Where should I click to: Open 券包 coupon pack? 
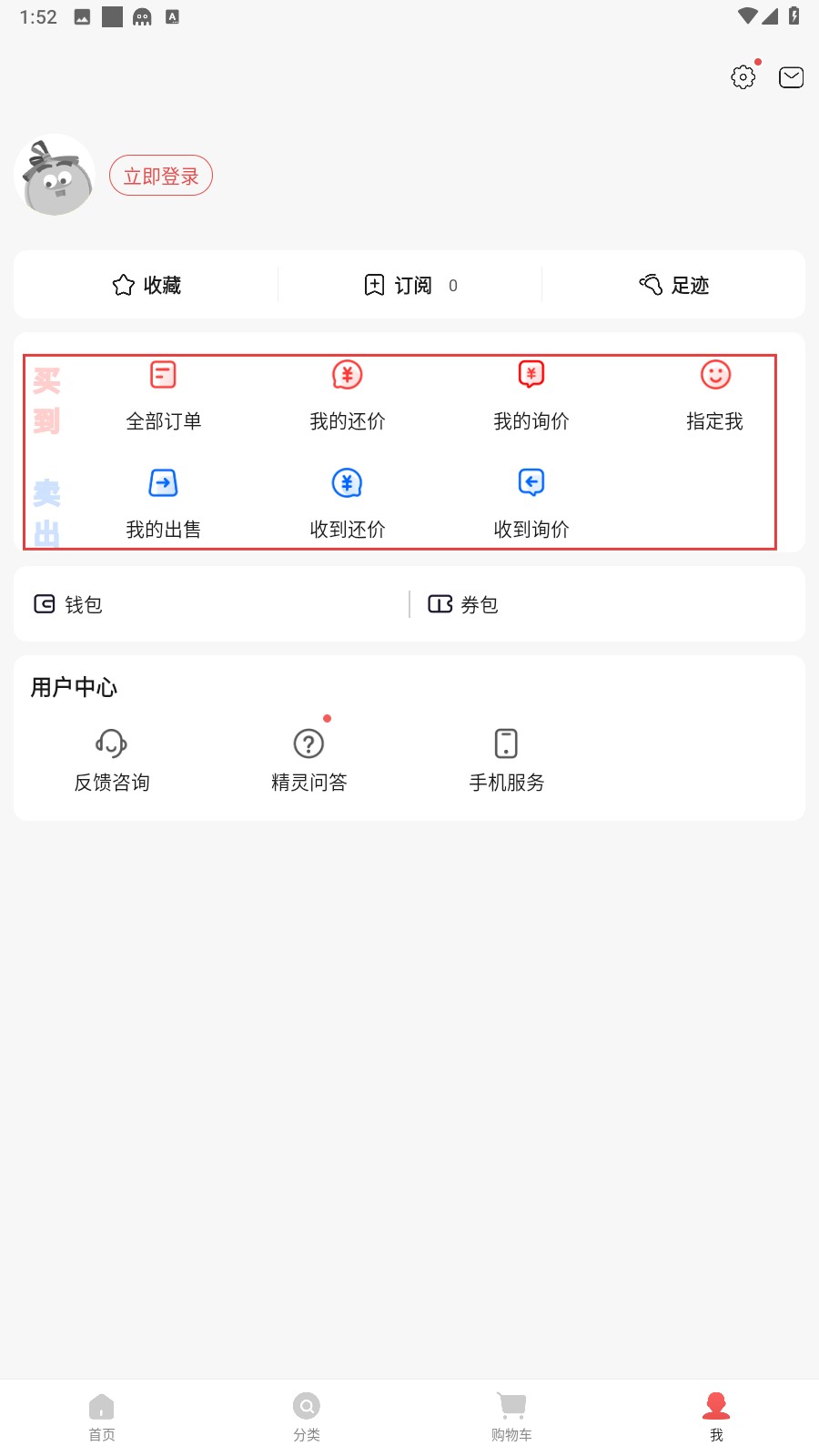(x=464, y=604)
